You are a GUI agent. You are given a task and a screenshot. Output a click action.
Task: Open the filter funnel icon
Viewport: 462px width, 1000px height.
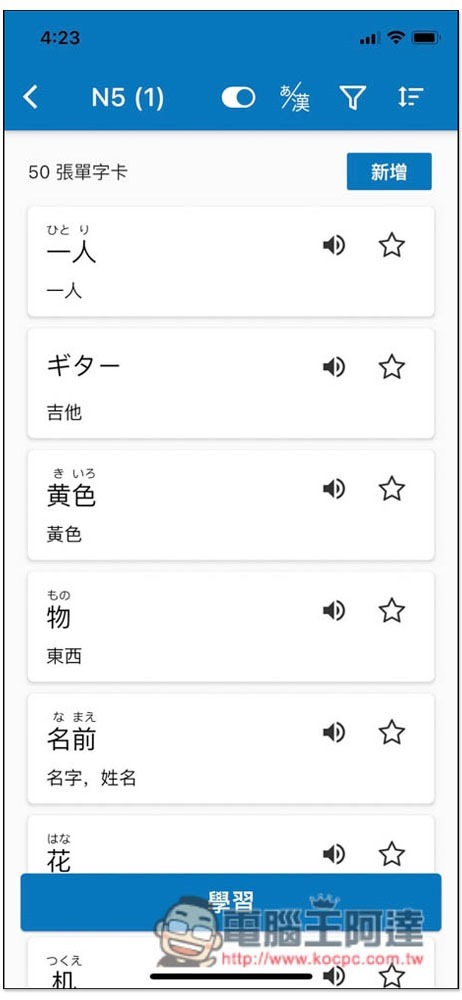(x=352, y=98)
